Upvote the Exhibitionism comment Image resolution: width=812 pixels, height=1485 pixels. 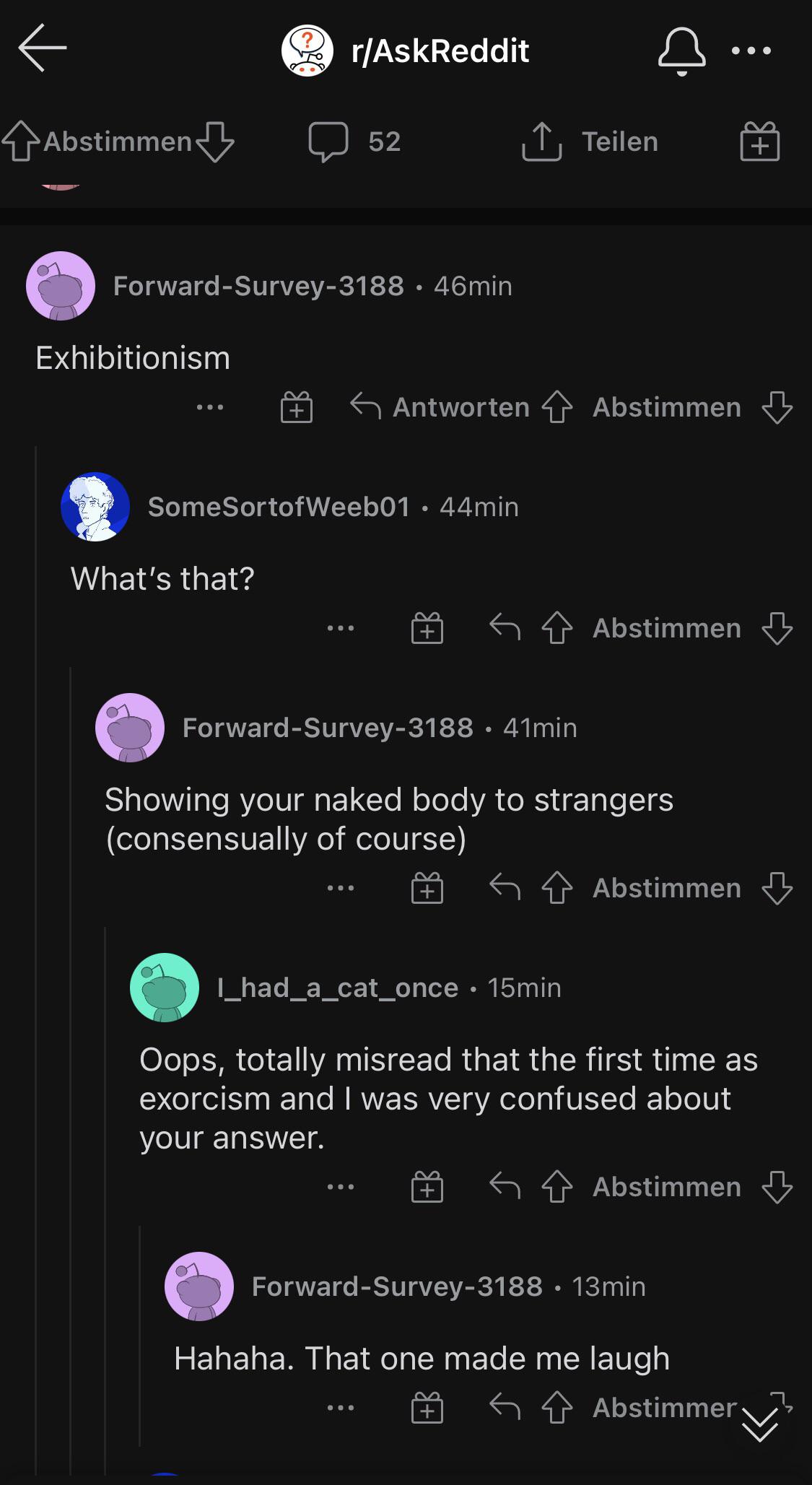pos(557,407)
